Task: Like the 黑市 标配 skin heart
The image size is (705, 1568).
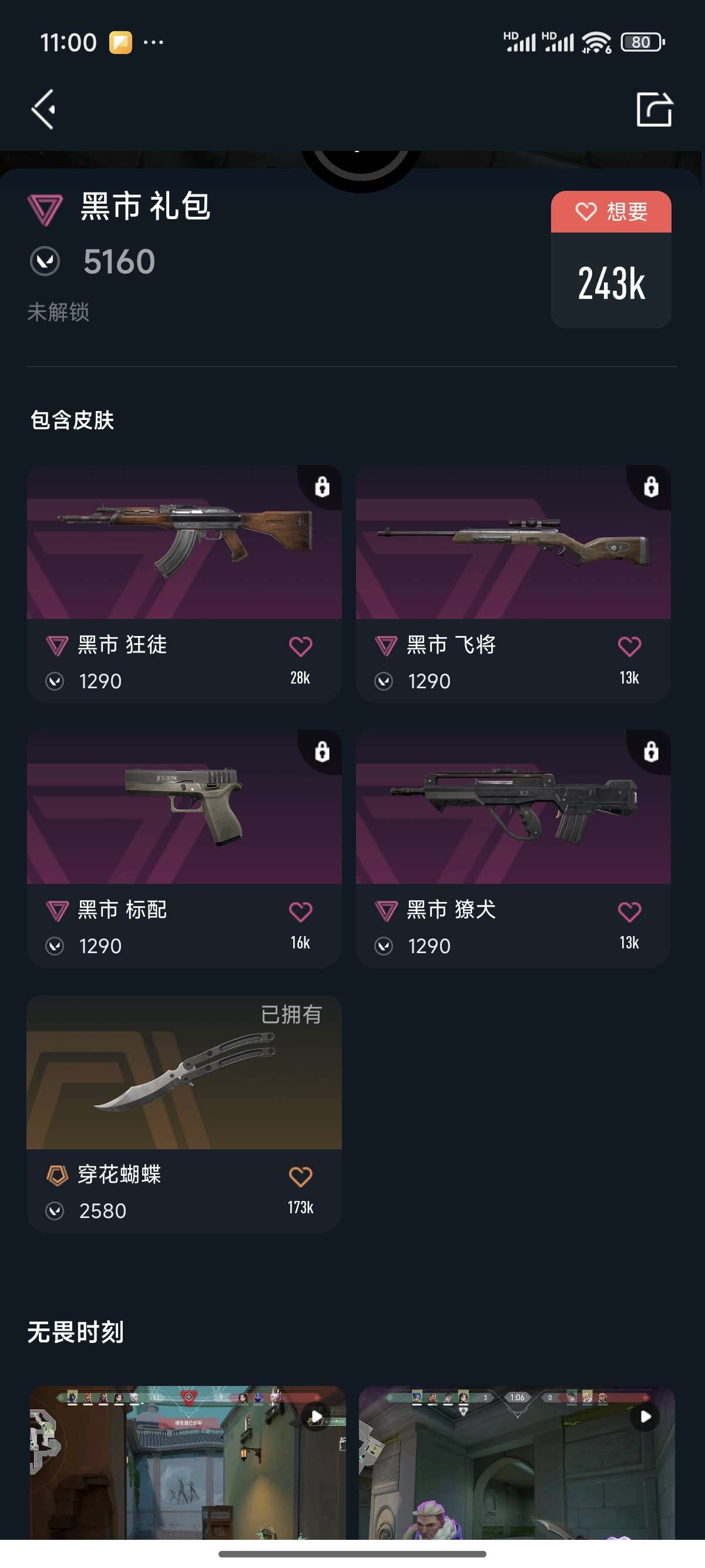Action: coord(300,912)
